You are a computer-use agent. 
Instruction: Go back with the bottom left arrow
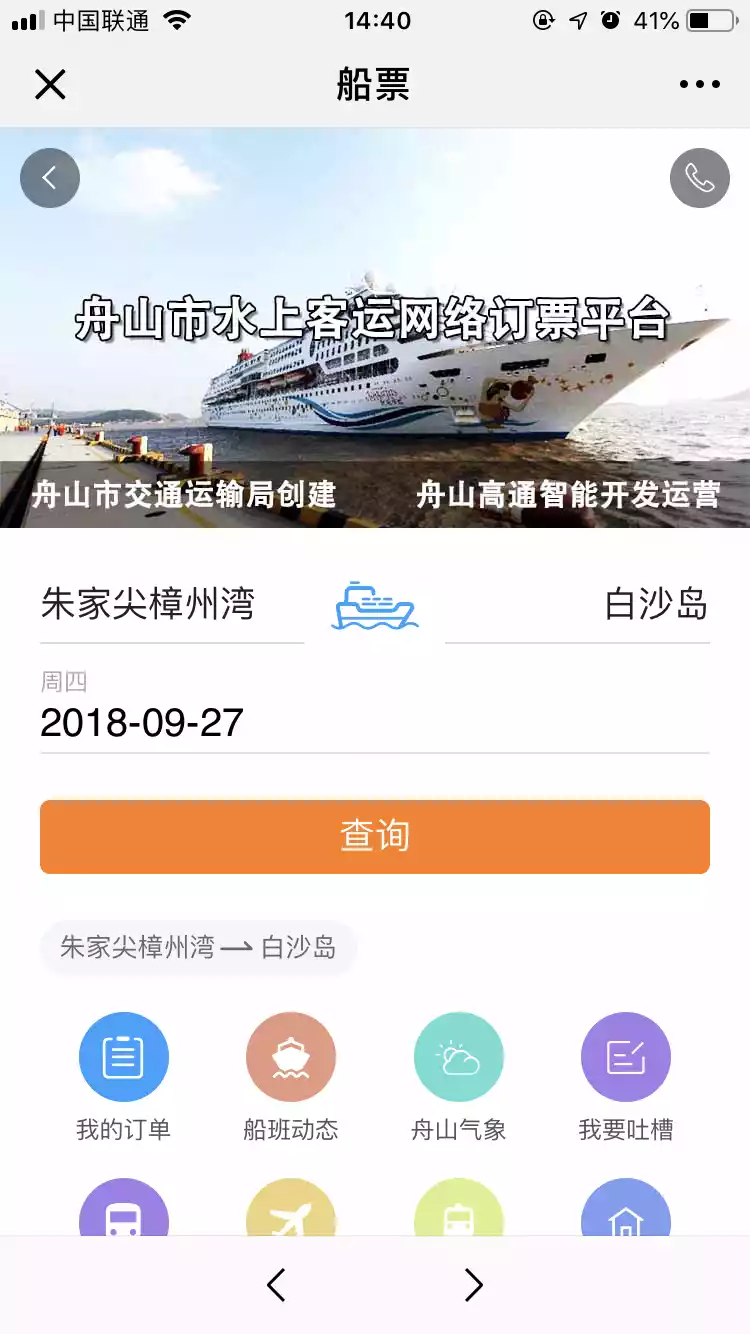point(276,1285)
